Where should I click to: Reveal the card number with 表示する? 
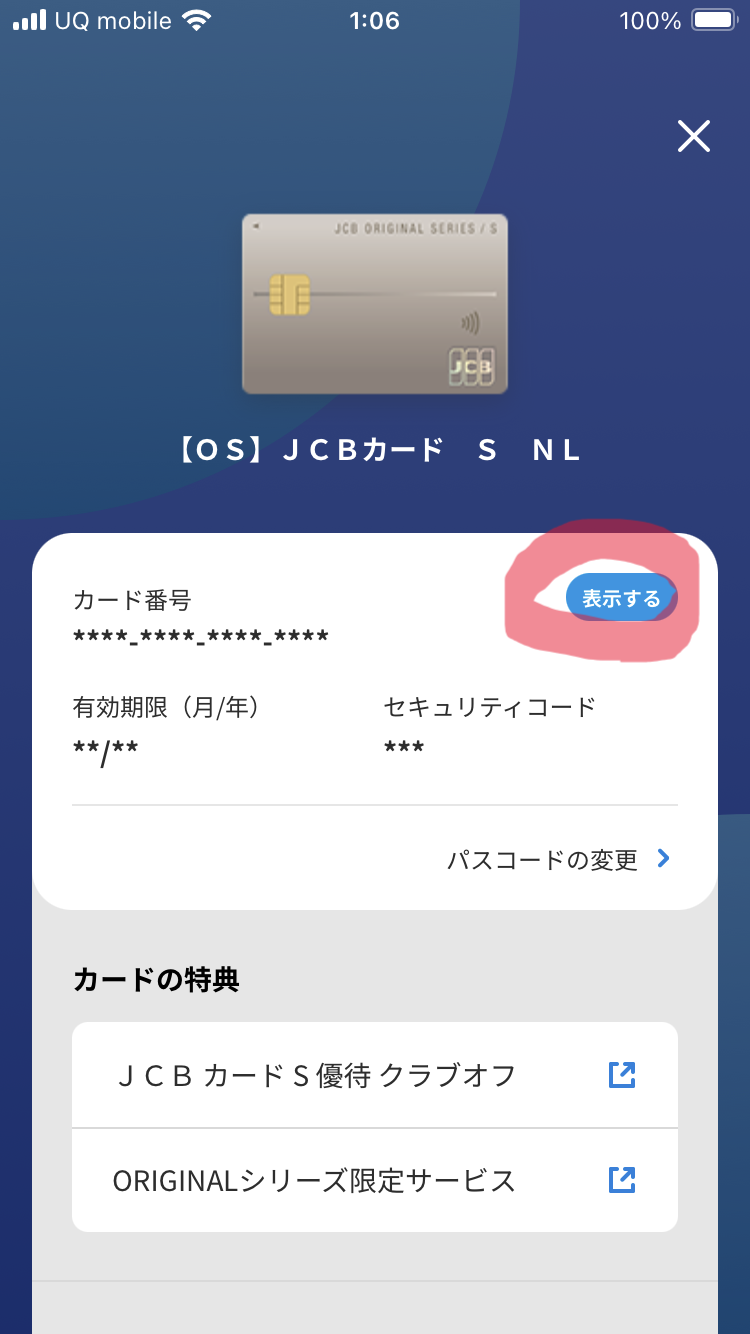tap(623, 596)
